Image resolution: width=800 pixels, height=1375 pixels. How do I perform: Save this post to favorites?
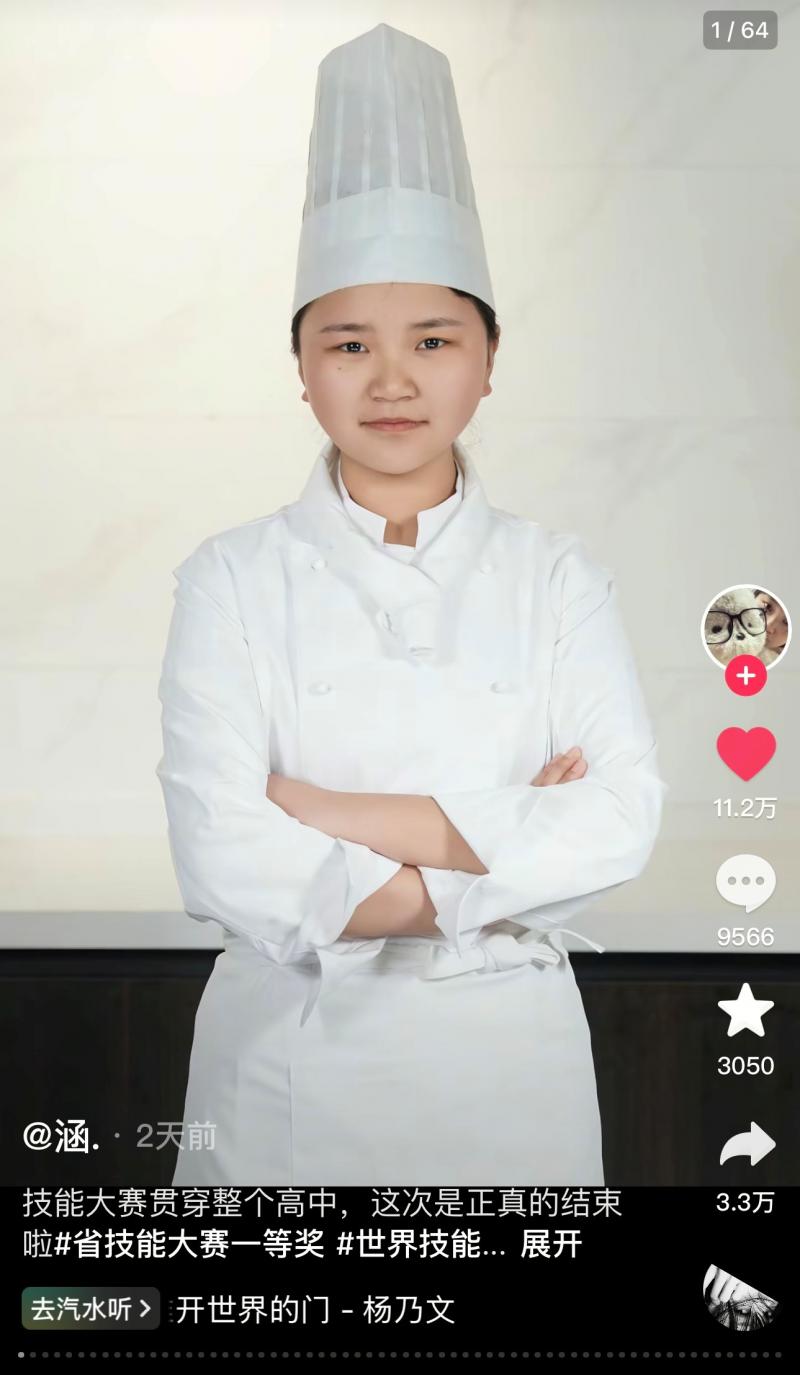[745, 1011]
